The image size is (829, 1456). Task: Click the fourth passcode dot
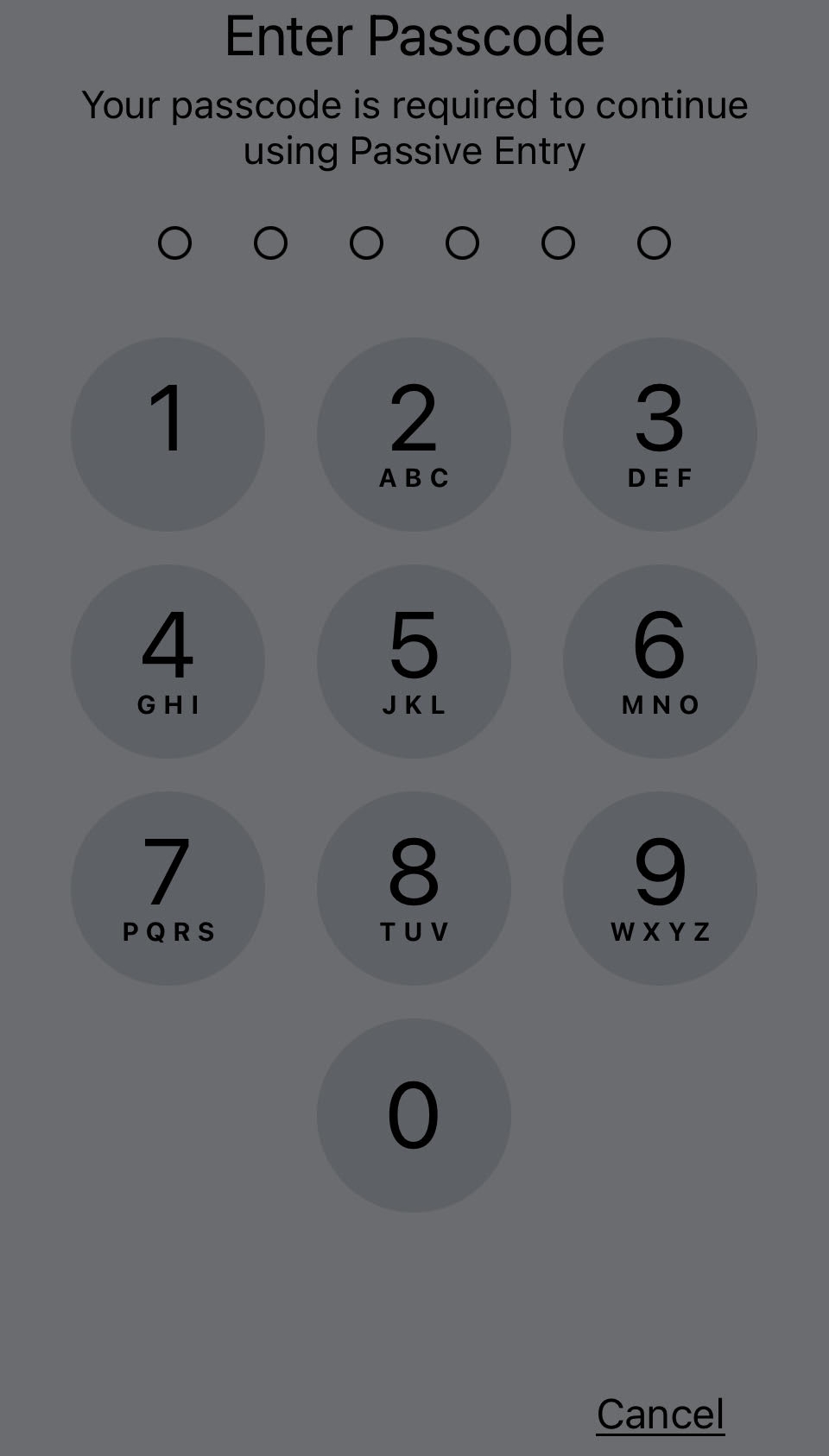tap(463, 243)
